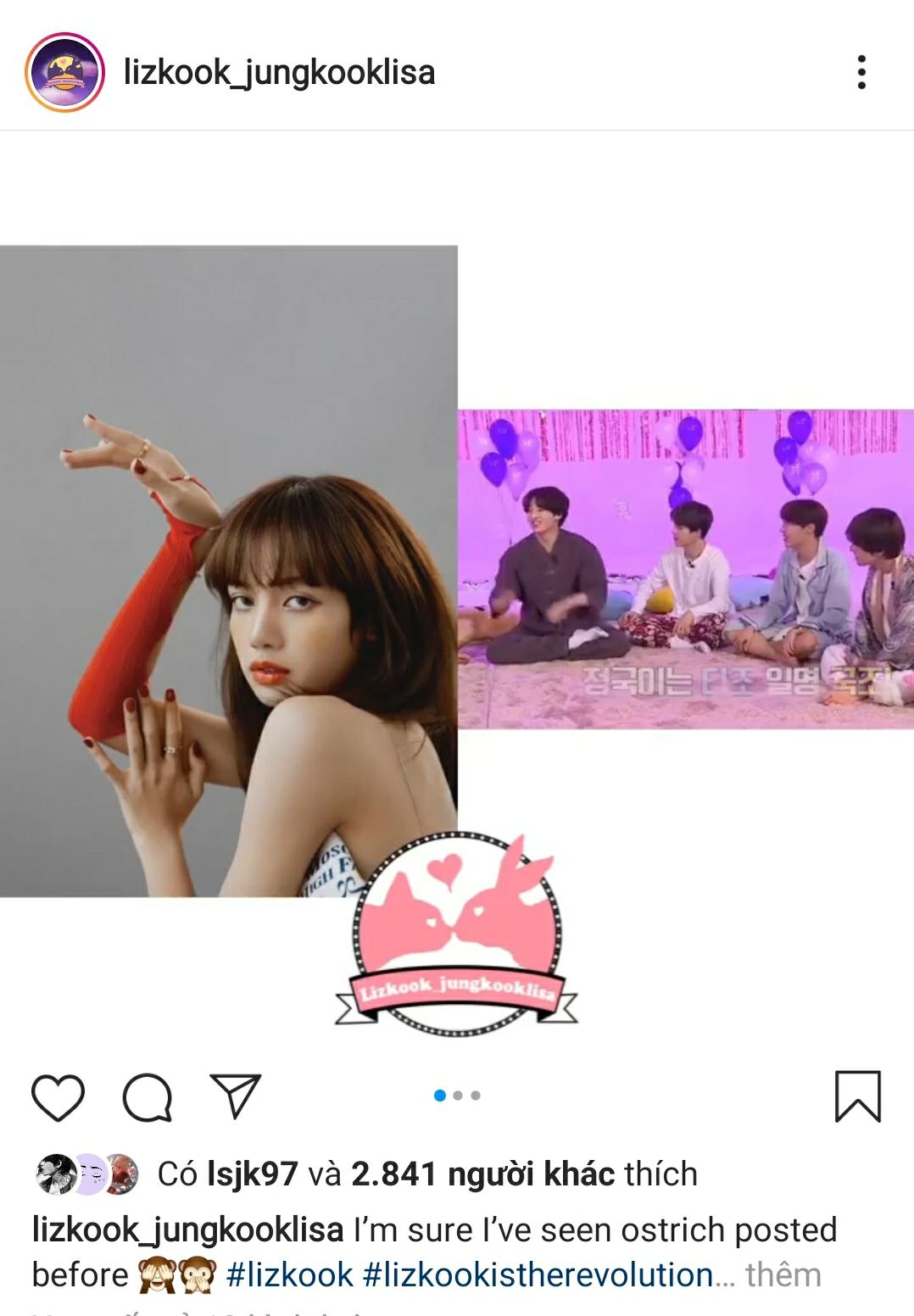Open the post's three-dot options menu
The width and height of the screenshot is (914, 1316).
point(861,72)
